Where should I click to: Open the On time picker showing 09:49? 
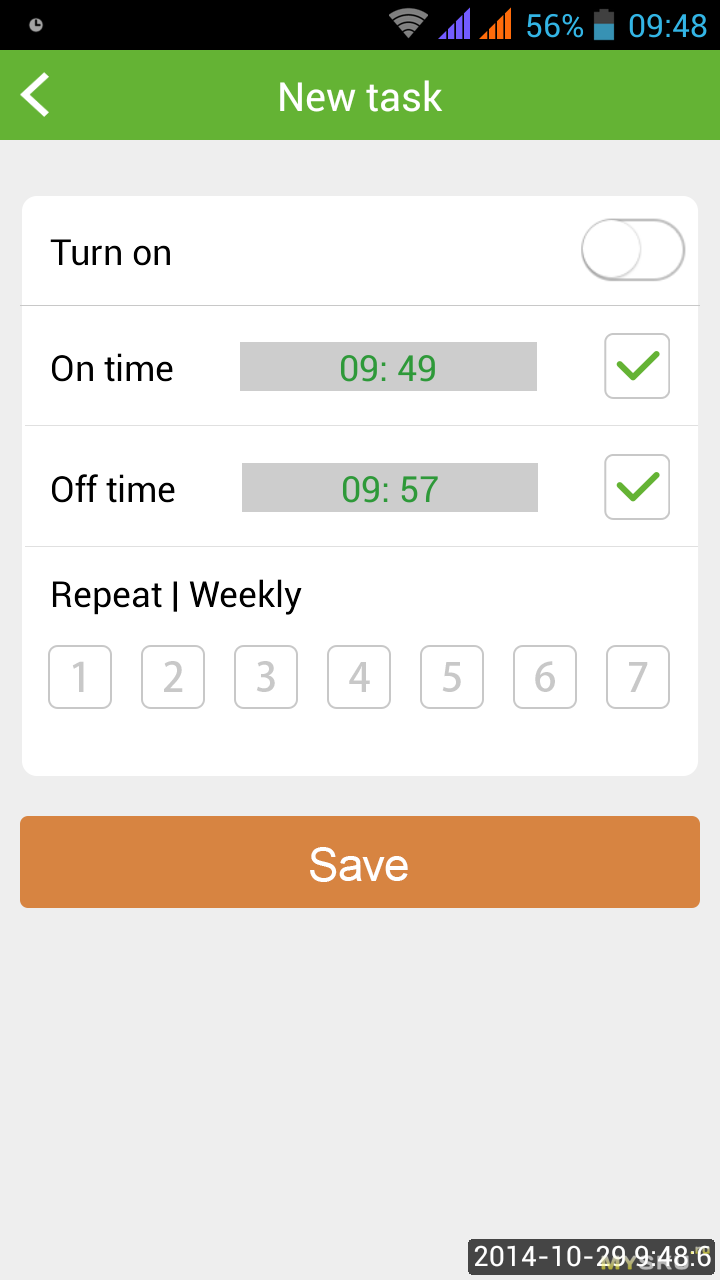(388, 367)
